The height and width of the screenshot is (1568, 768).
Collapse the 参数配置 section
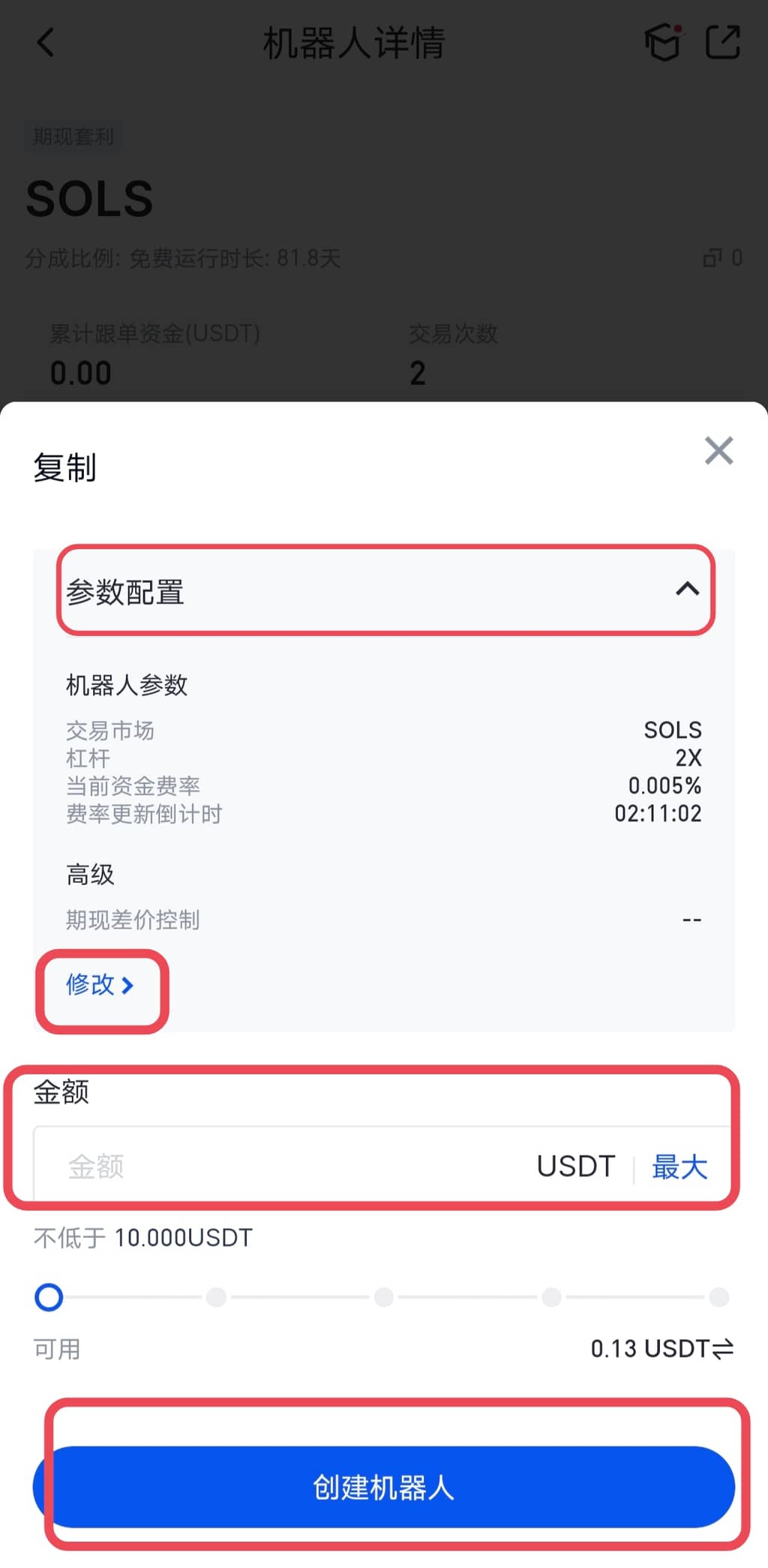pyautogui.click(x=687, y=590)
